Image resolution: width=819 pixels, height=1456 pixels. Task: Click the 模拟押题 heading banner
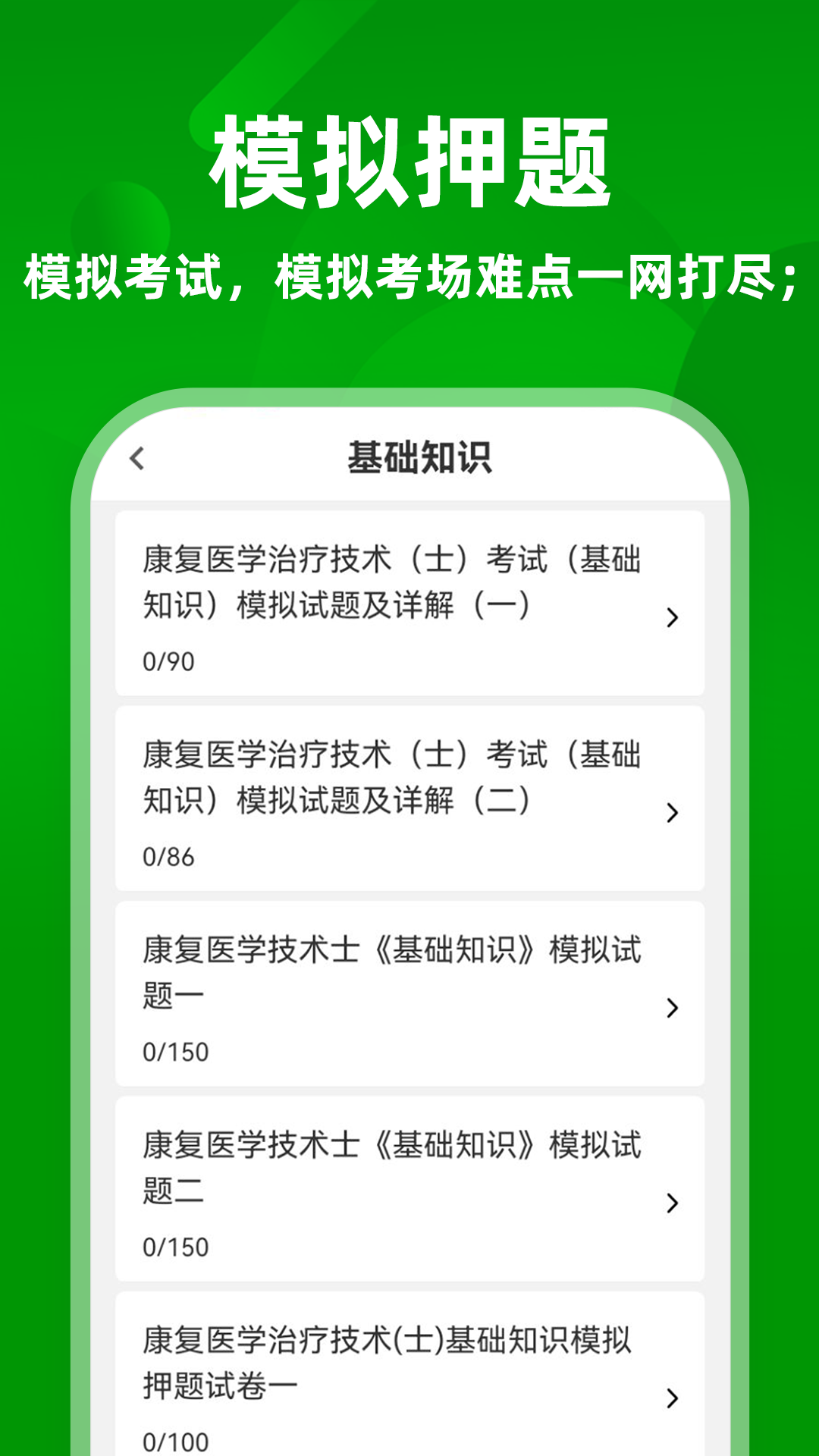click(x=409, y=161)
